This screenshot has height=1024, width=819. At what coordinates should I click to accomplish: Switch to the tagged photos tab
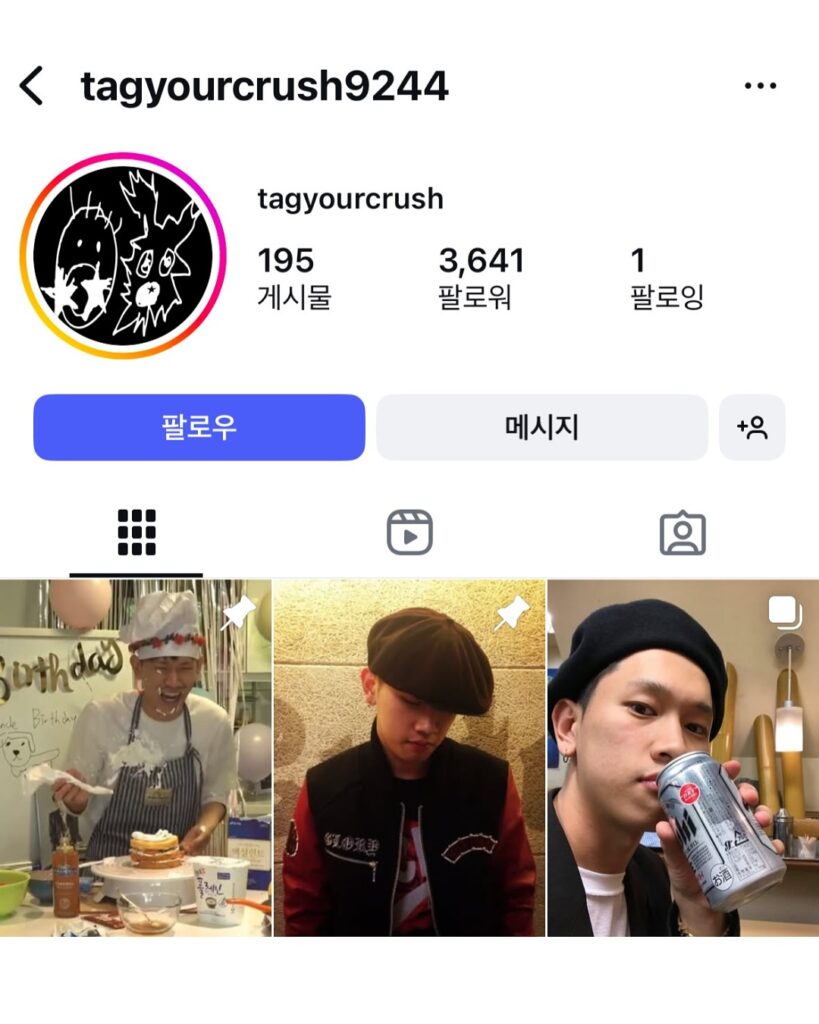pyautogui.click(x=682, y=532)
